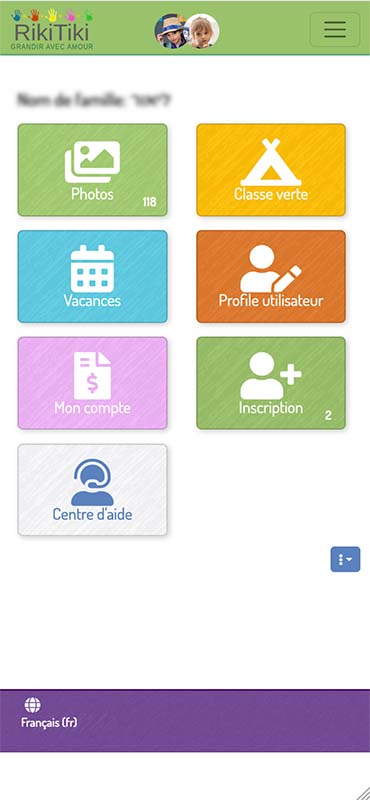Viewport: 370px width, 800px height.
Task: View Mon compte billing tile
Action: 92,383
